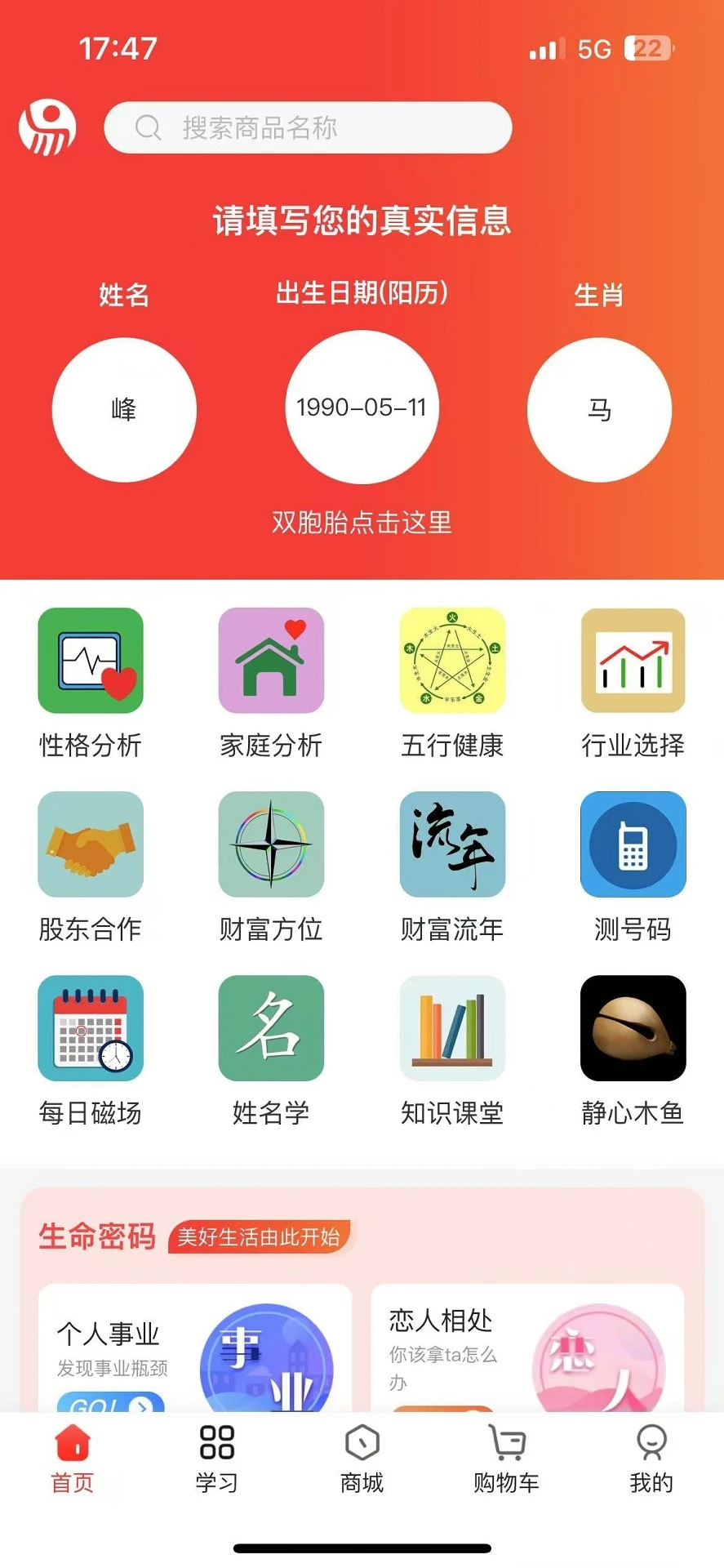Open 五行健康 five elements health feature
The image size is (724, 1568).
[451, 660]
